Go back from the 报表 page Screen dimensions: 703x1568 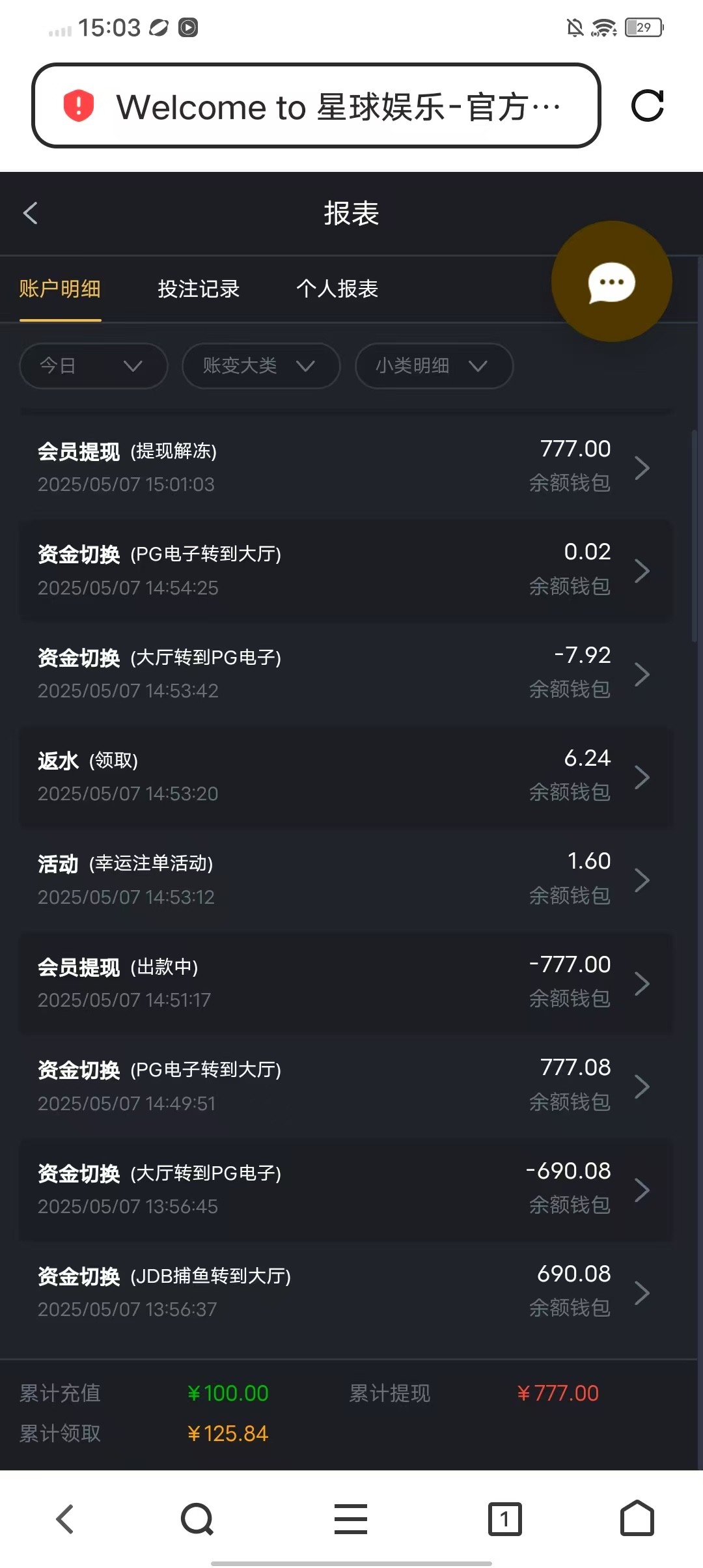[30, 213]
